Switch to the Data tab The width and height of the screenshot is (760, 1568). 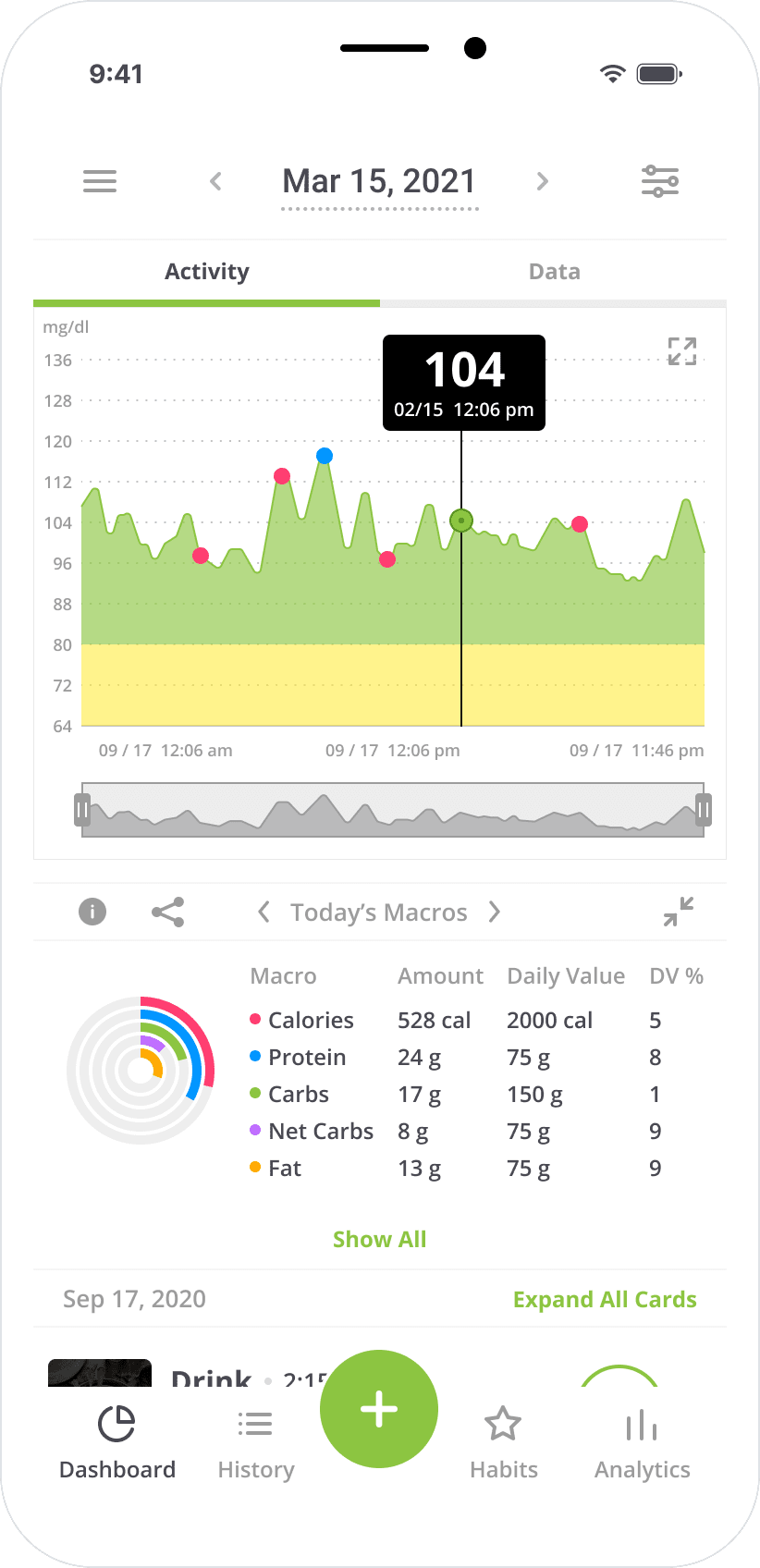coord(554,271)
